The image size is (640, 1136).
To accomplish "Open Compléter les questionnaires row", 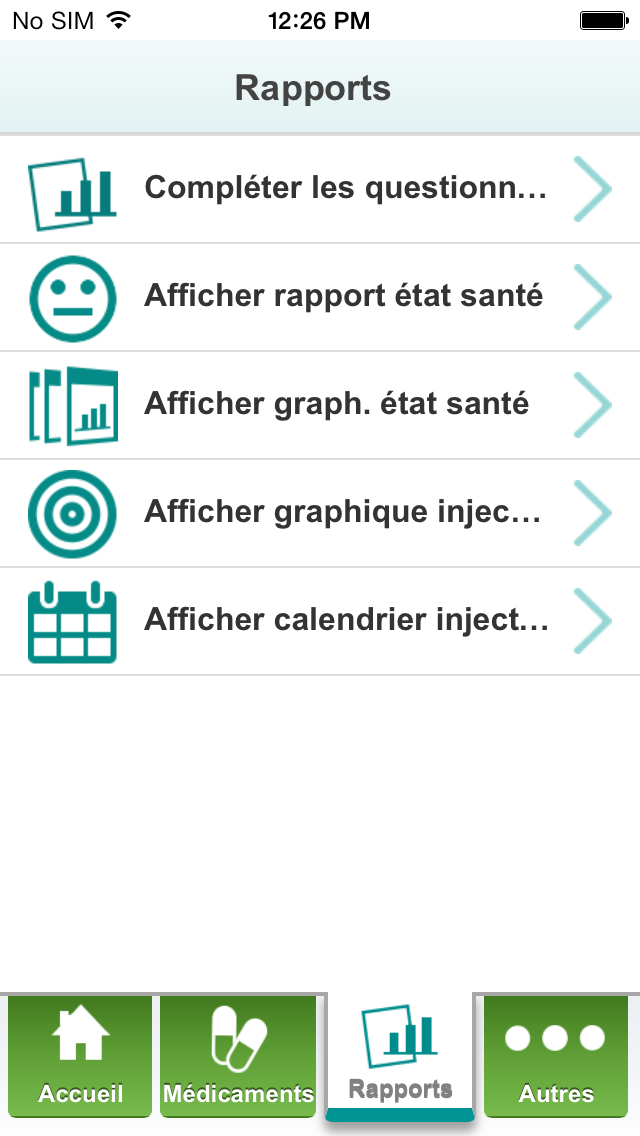I will [x=320, y=188].
